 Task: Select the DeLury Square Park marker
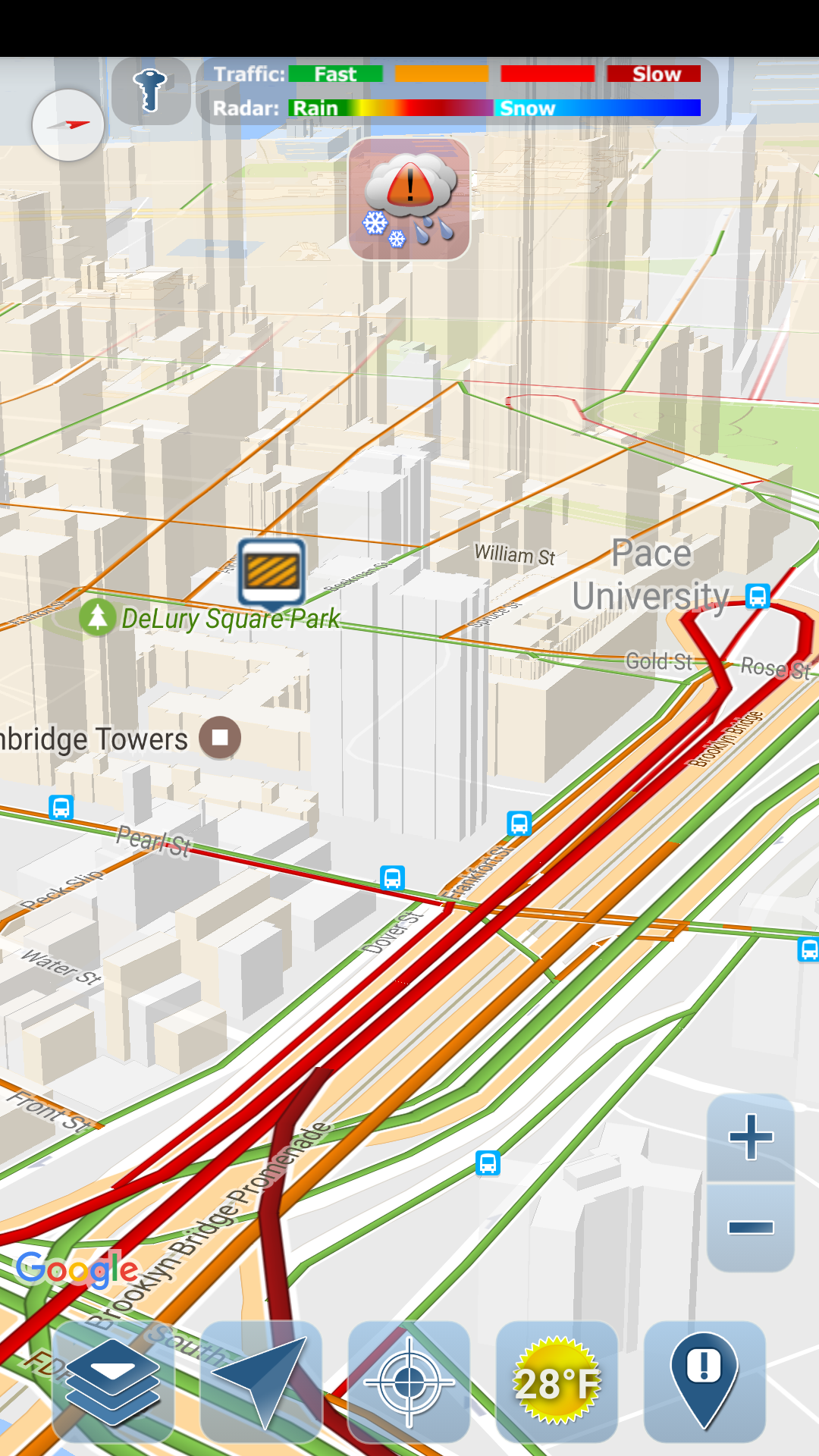[98, 617]
